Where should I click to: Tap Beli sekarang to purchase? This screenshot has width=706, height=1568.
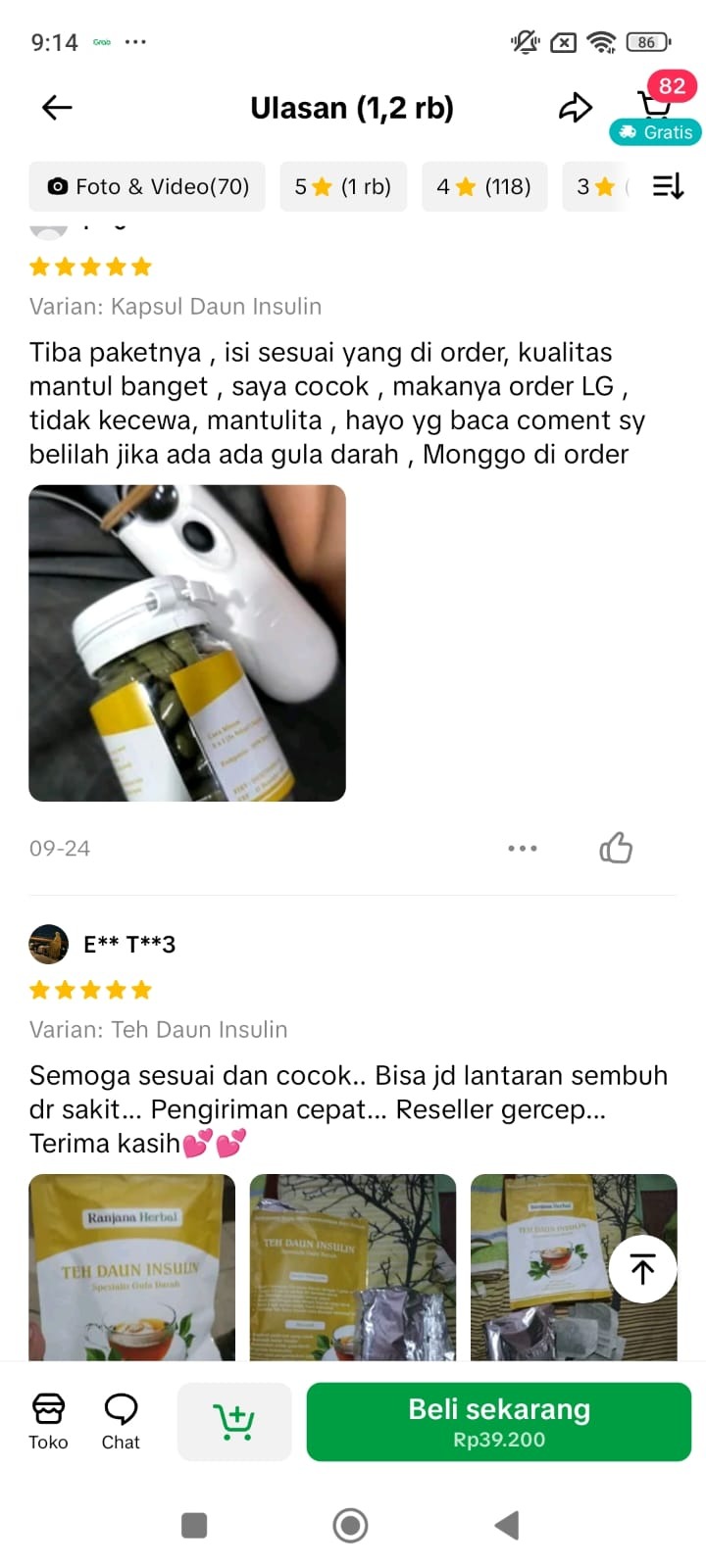tap(498, 1421)
